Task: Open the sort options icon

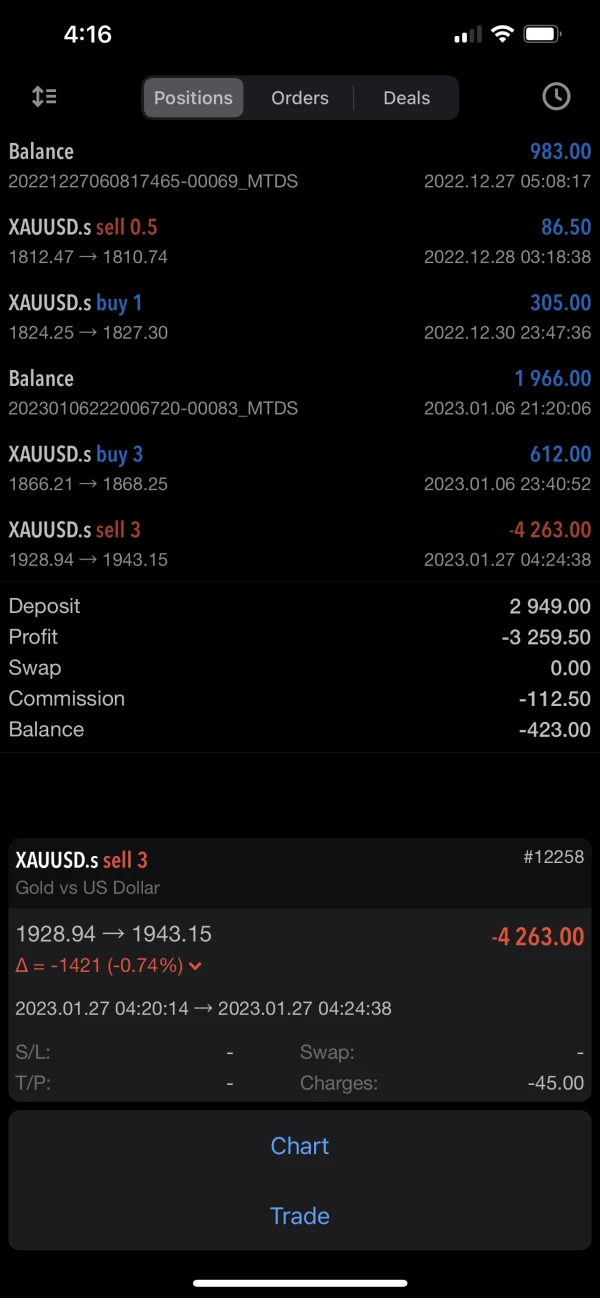Action: click(x=44, y=97)
